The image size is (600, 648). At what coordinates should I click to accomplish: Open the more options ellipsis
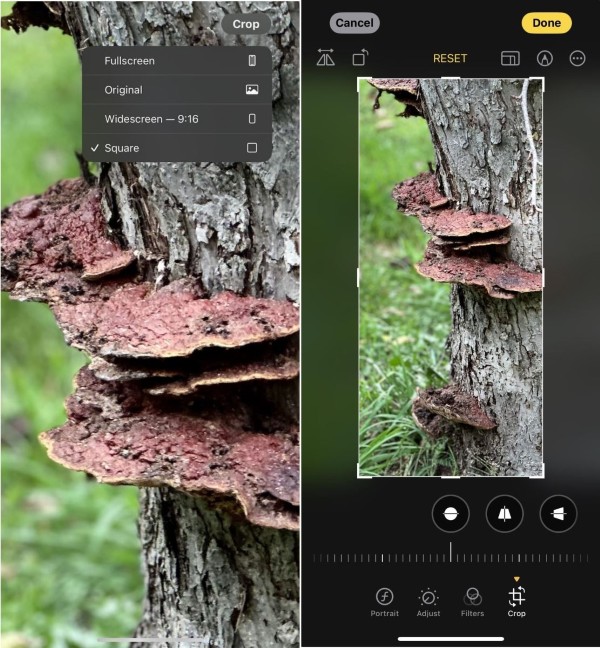[x=577, y=59]
